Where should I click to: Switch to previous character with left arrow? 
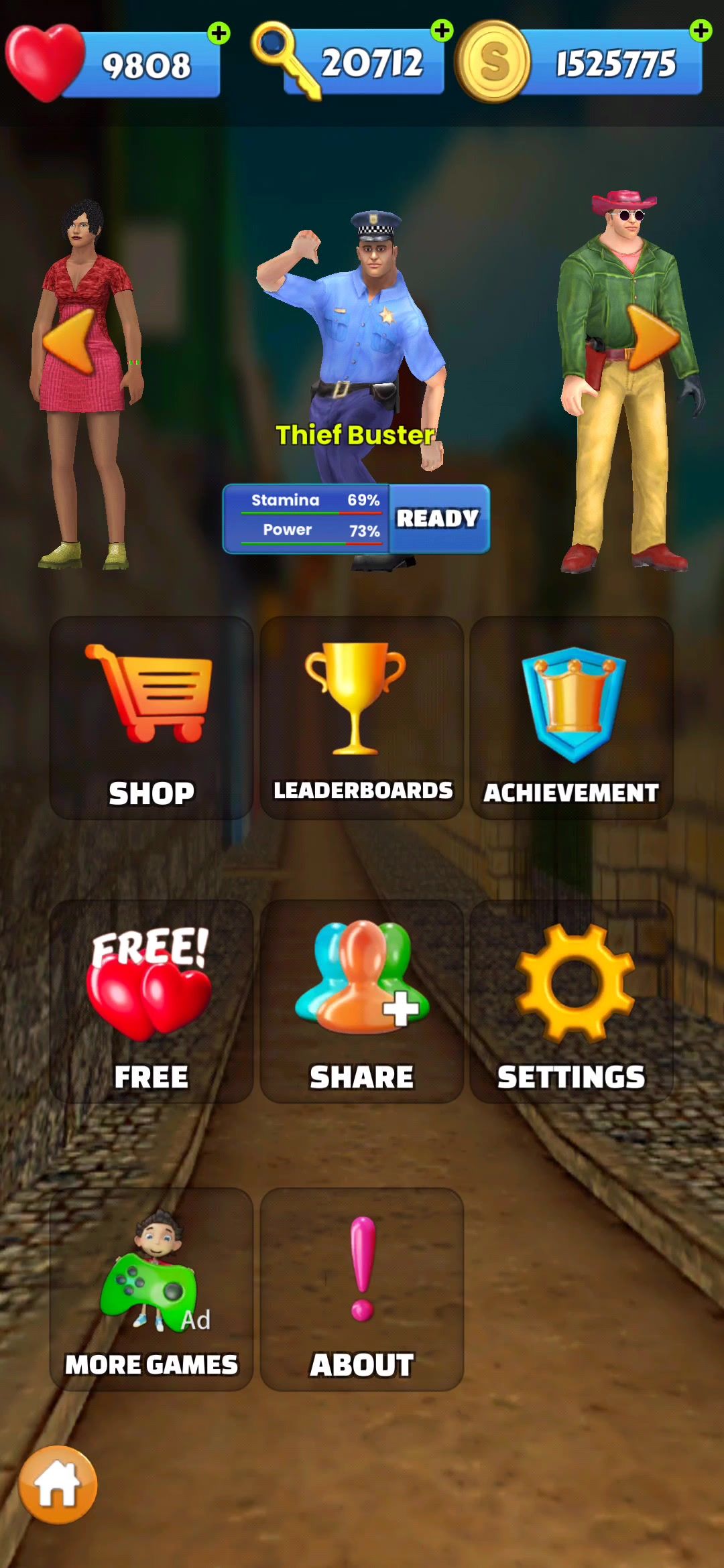69,340
